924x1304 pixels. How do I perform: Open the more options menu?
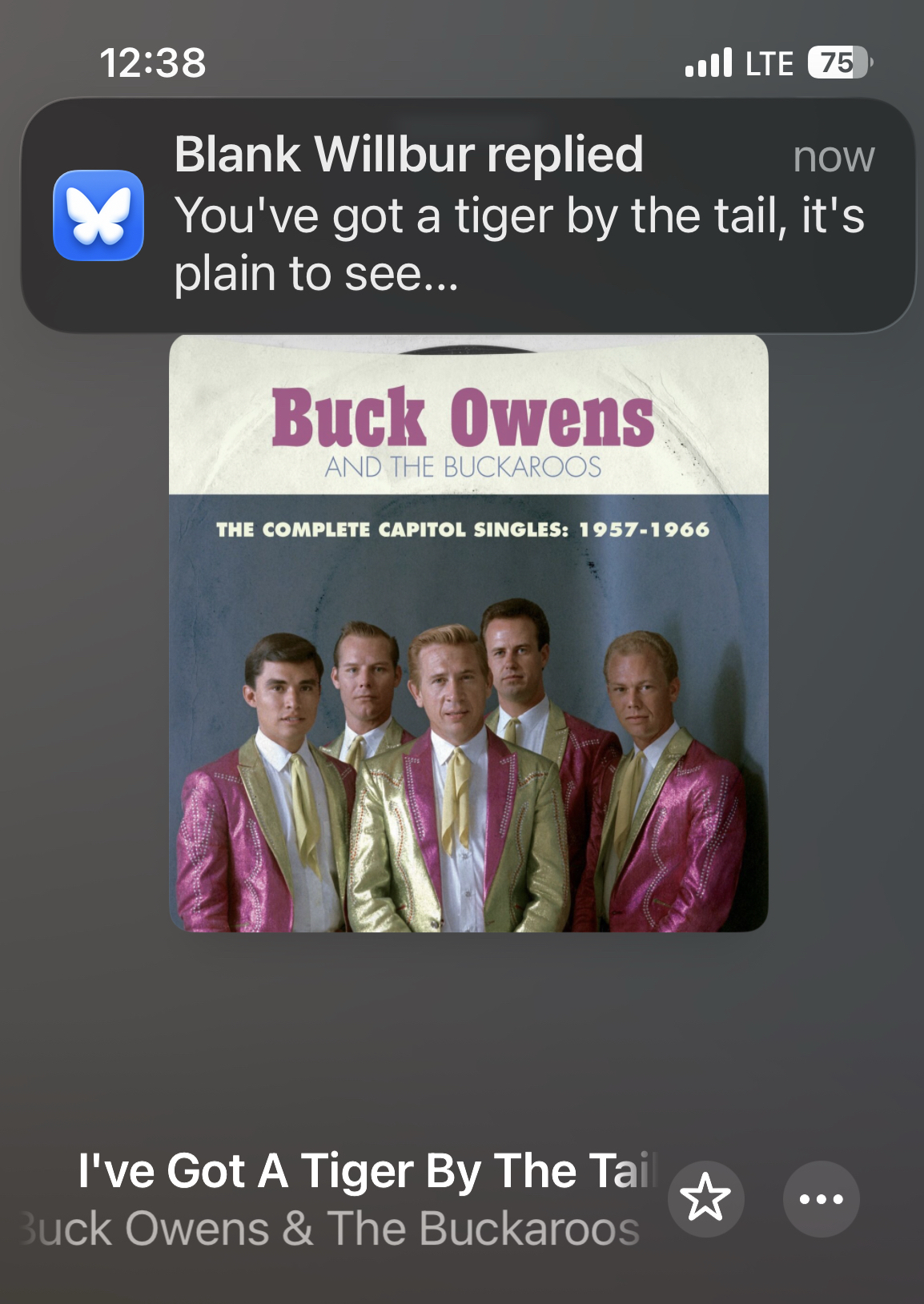point(821,1198)
